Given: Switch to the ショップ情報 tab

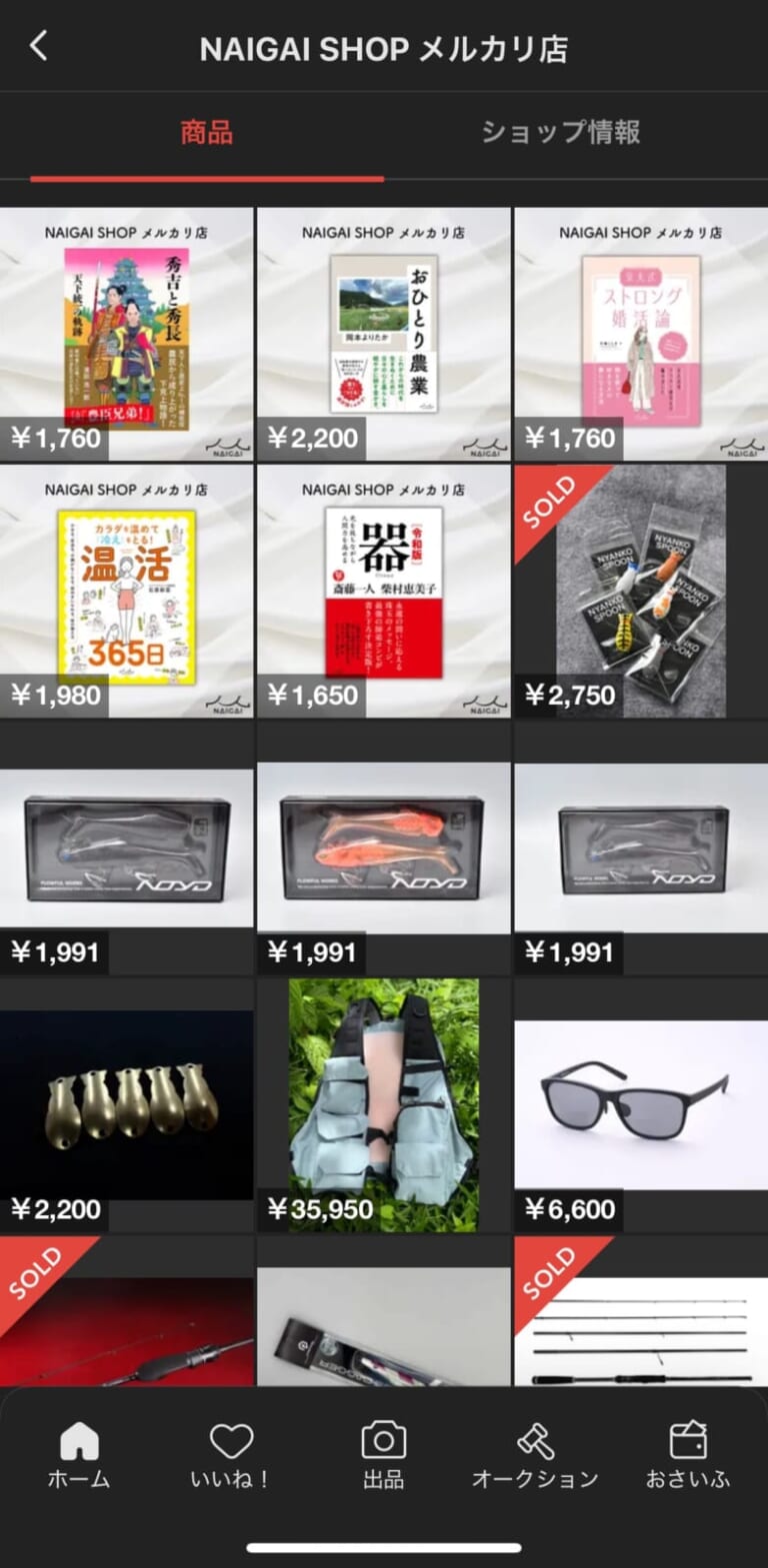Looking at the screenshot, I should [x=560, y=132].
